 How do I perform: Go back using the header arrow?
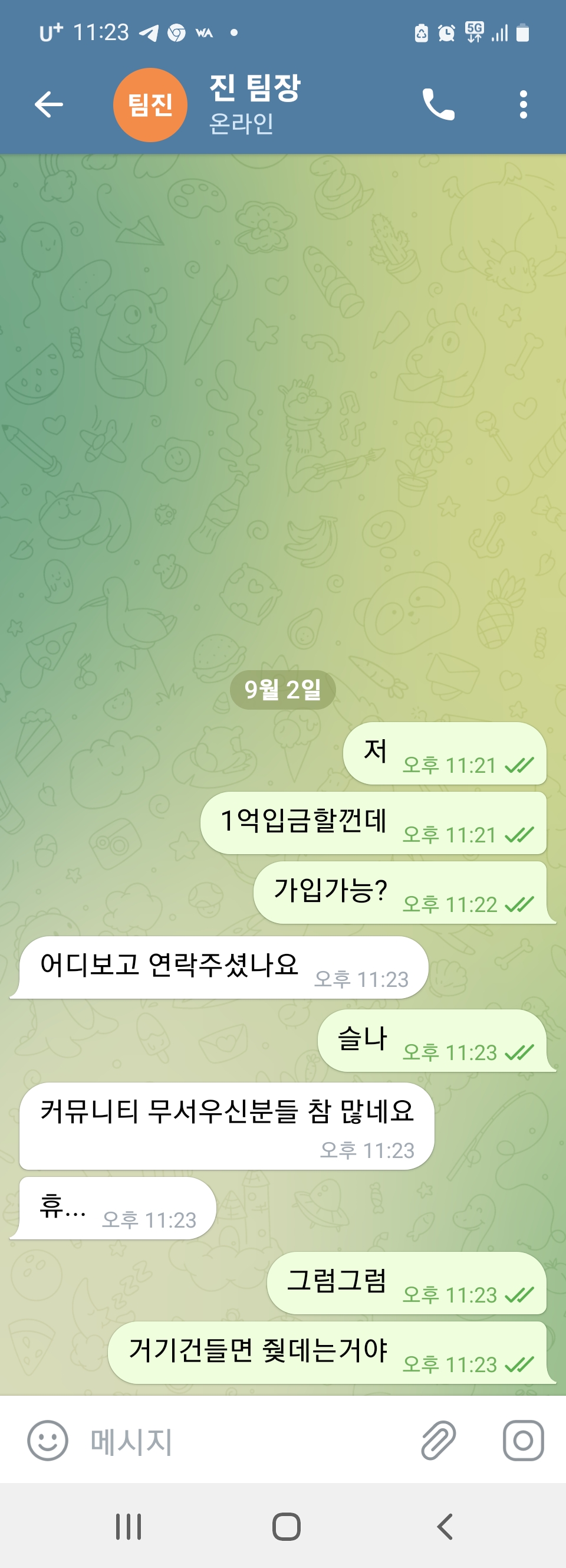pos(49,104)
